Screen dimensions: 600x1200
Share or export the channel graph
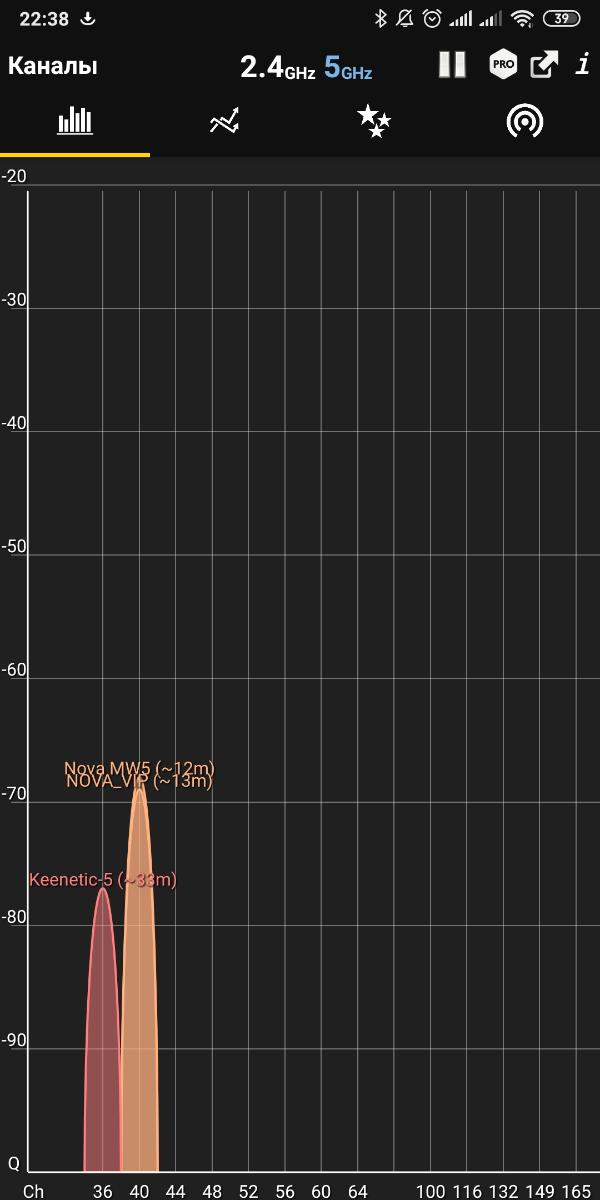[544, 66]
